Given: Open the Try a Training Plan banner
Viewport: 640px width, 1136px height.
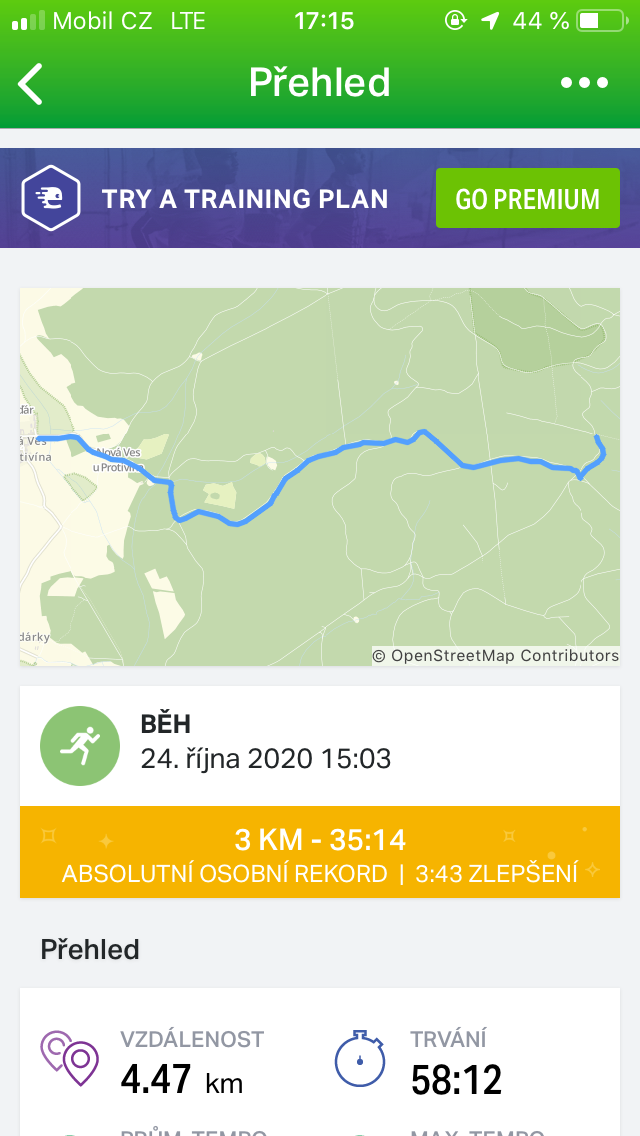Looking at the screenshot, I should coord(320,198).
